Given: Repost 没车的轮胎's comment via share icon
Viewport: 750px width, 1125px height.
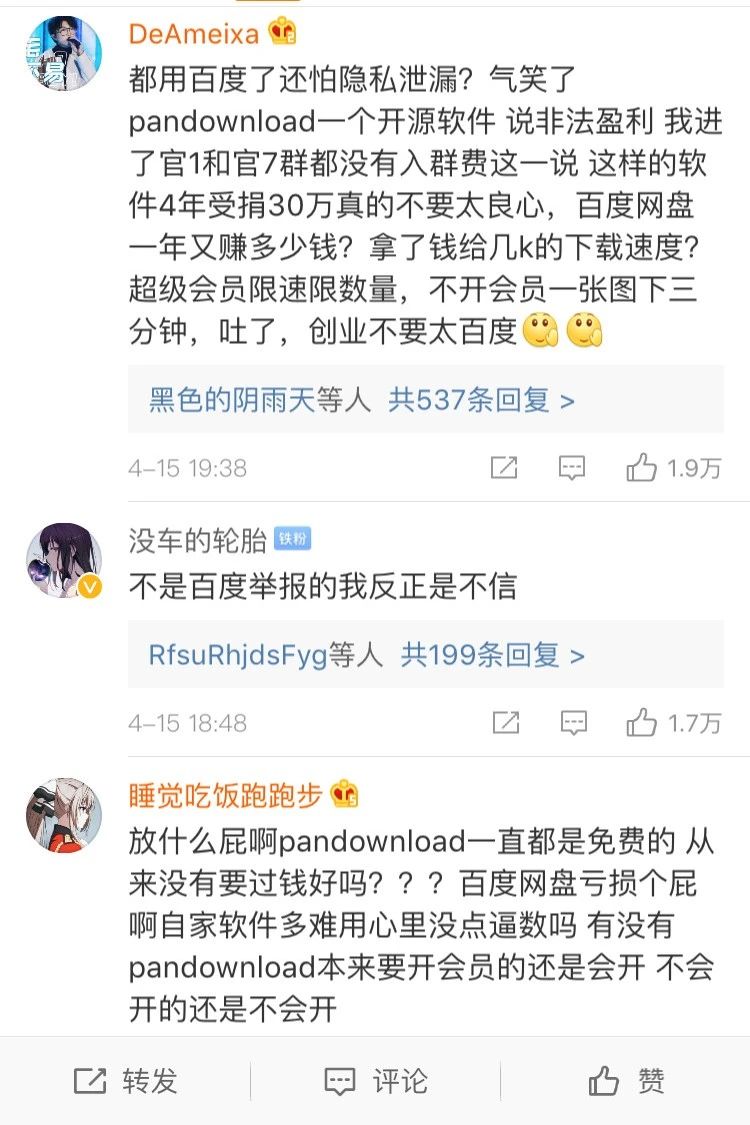Looking at the screenshot, I should click(x=505, y=722).
